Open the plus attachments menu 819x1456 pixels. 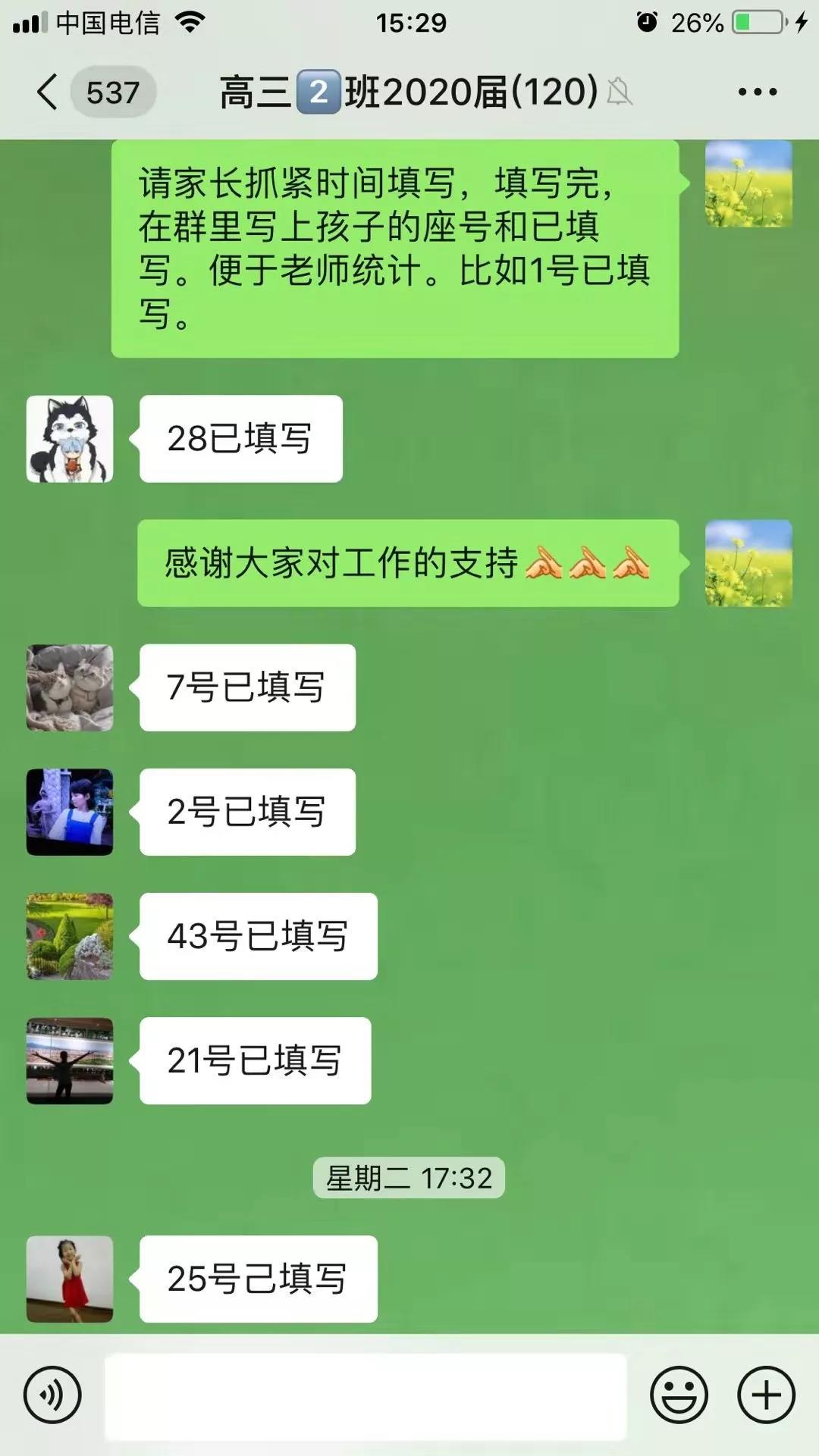(x=766, y=1394)
